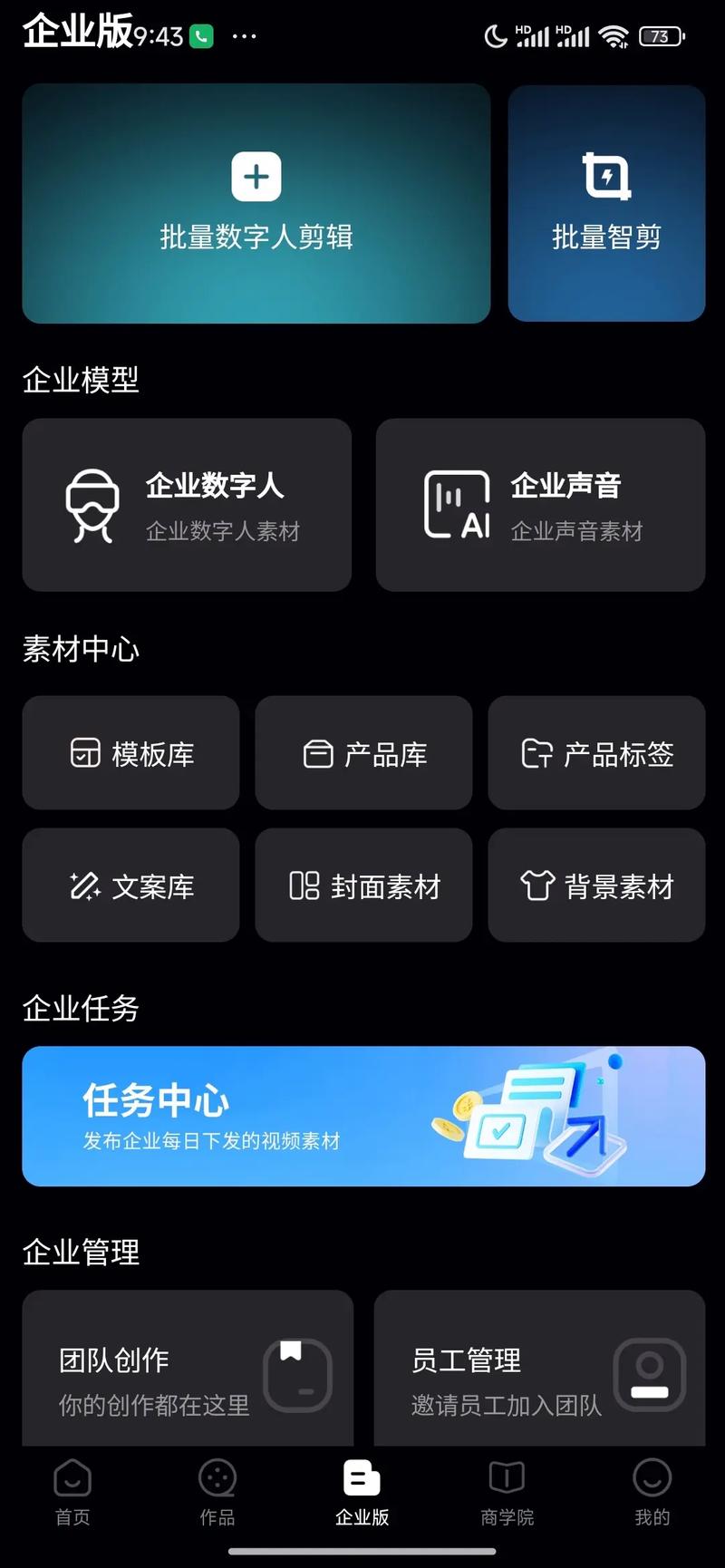
Task: Switch to the 作品 works tab
Action: [217, 1493]
